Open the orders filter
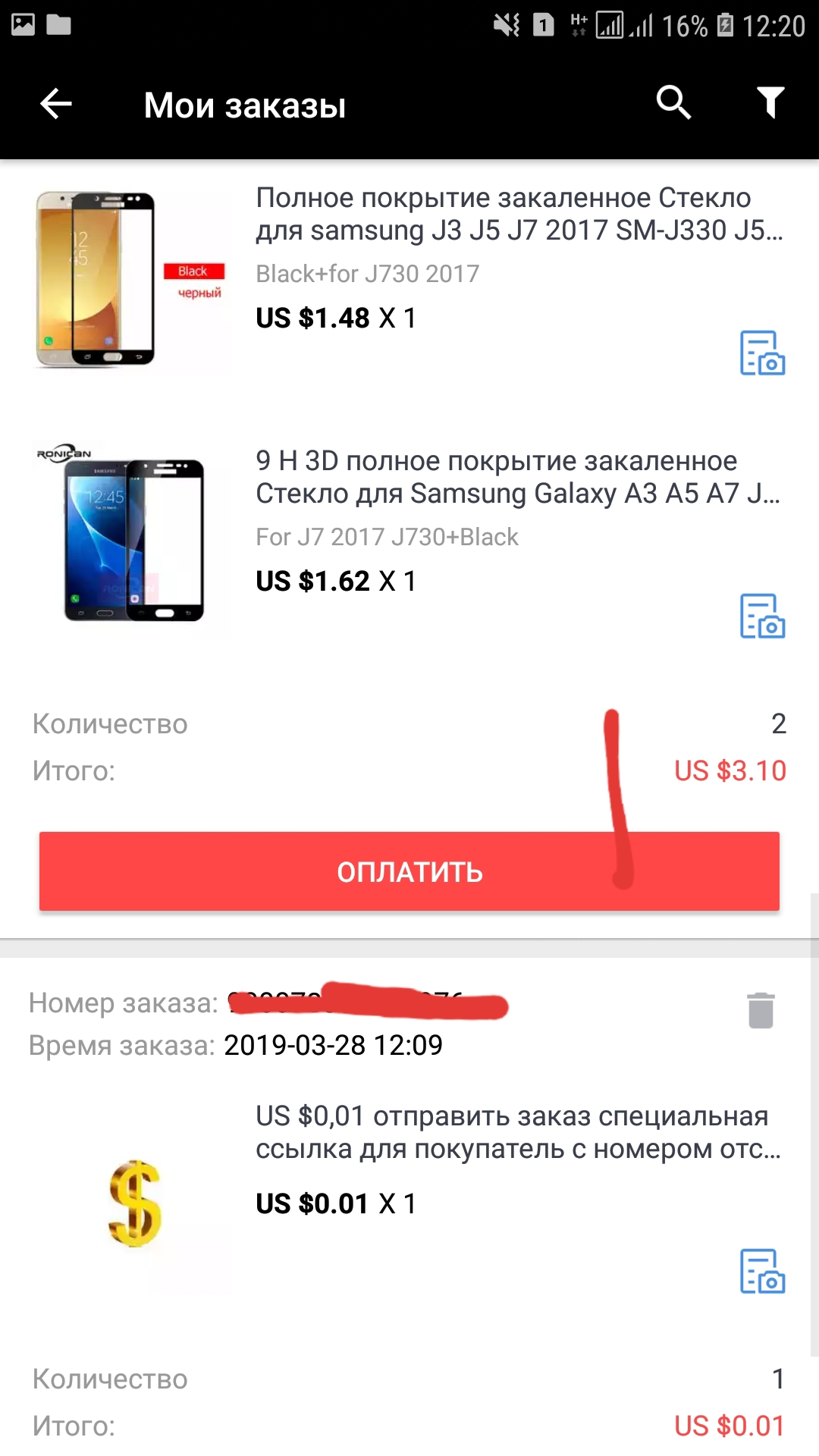The height and width of the screenshot is (1456, 819). point(770,102)
